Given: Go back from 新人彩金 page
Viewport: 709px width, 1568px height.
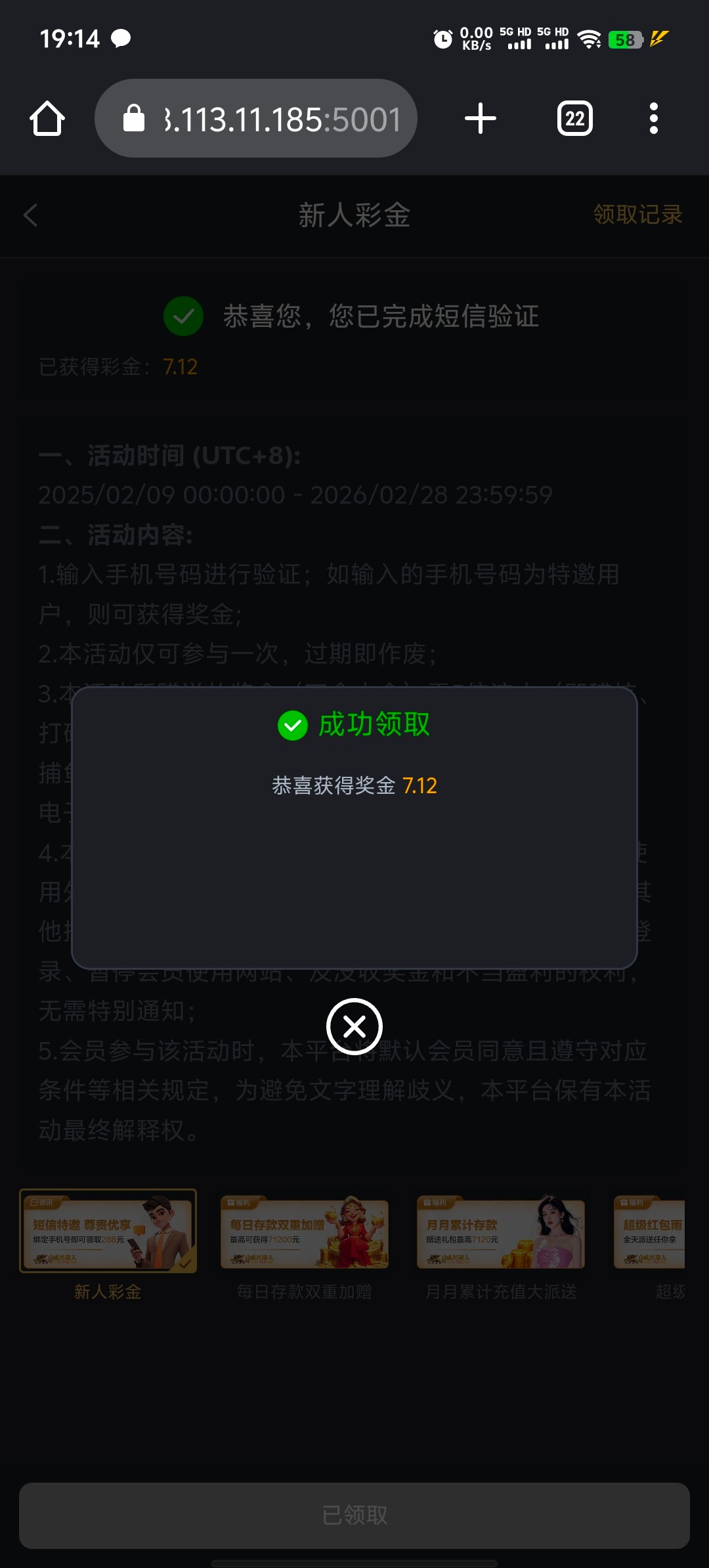Looking at the screenshot, I should point(30,215).
